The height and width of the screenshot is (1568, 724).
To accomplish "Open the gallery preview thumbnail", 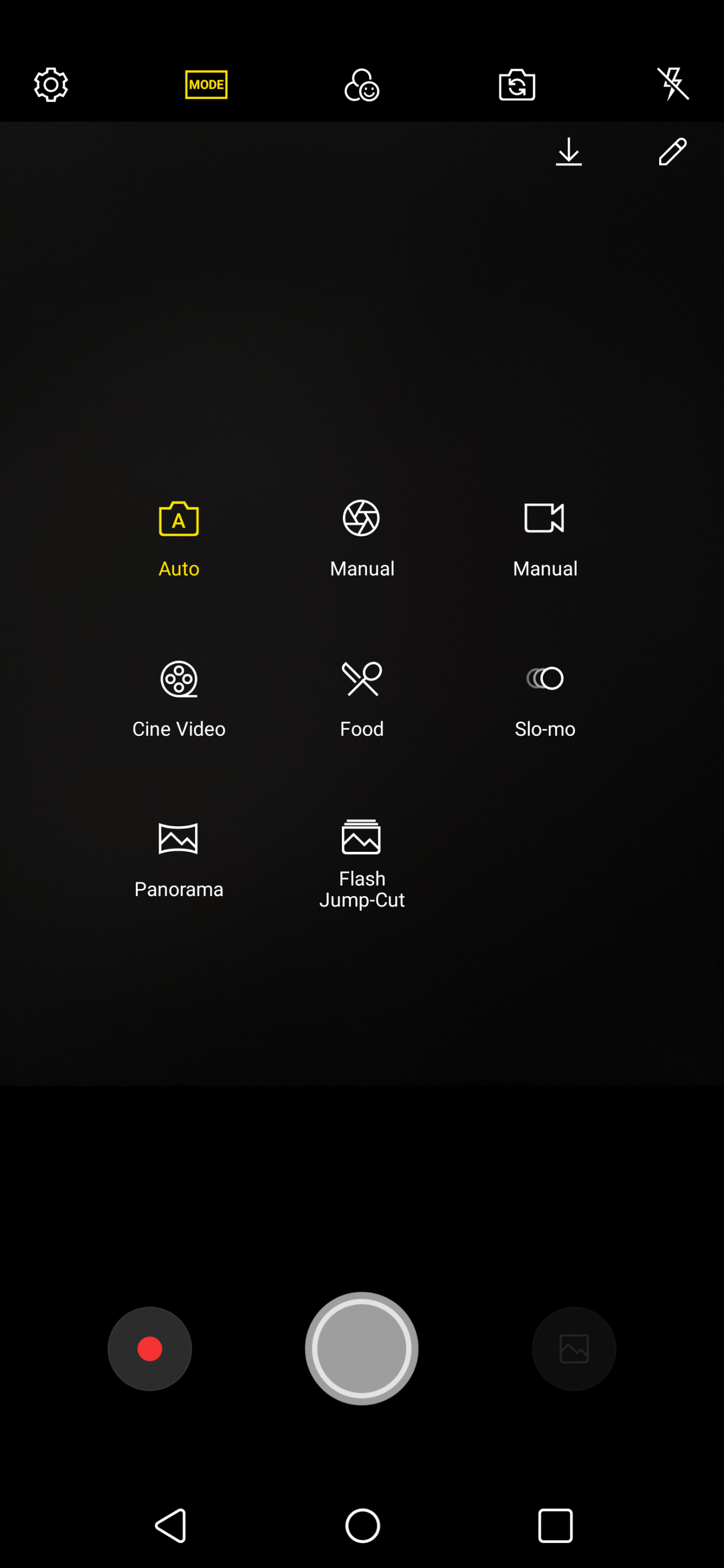I will 574,1349.
